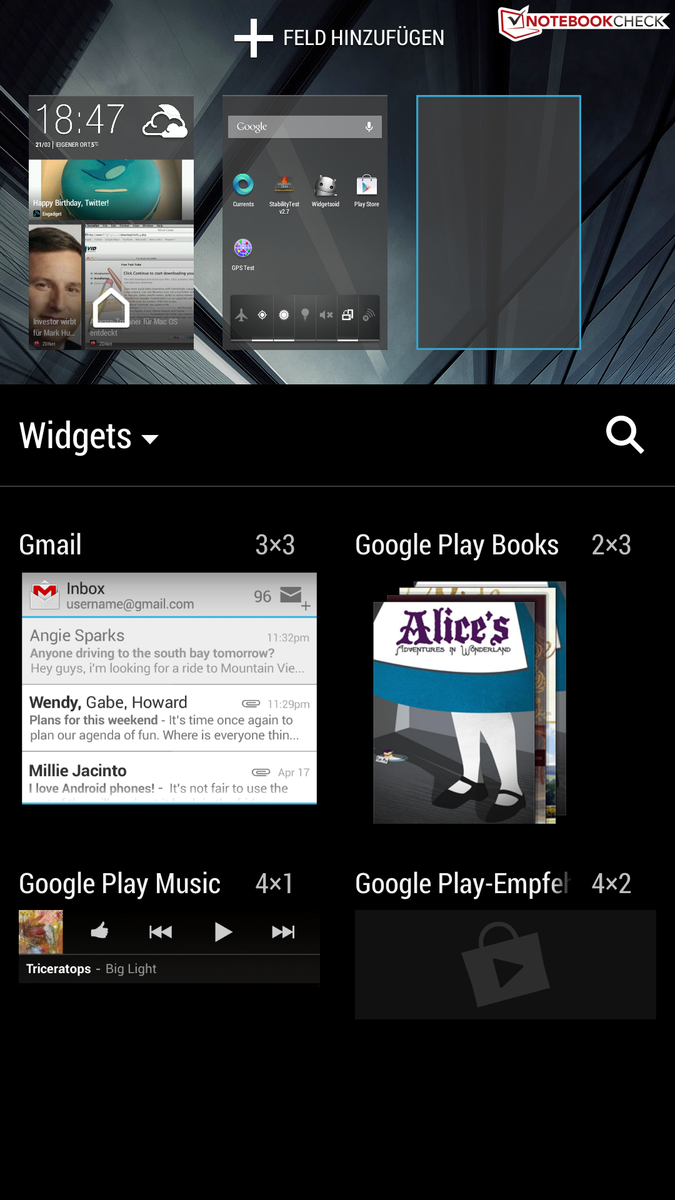Choose the Google Play-Empfehlungen 4×2 widget

[505, 964]
